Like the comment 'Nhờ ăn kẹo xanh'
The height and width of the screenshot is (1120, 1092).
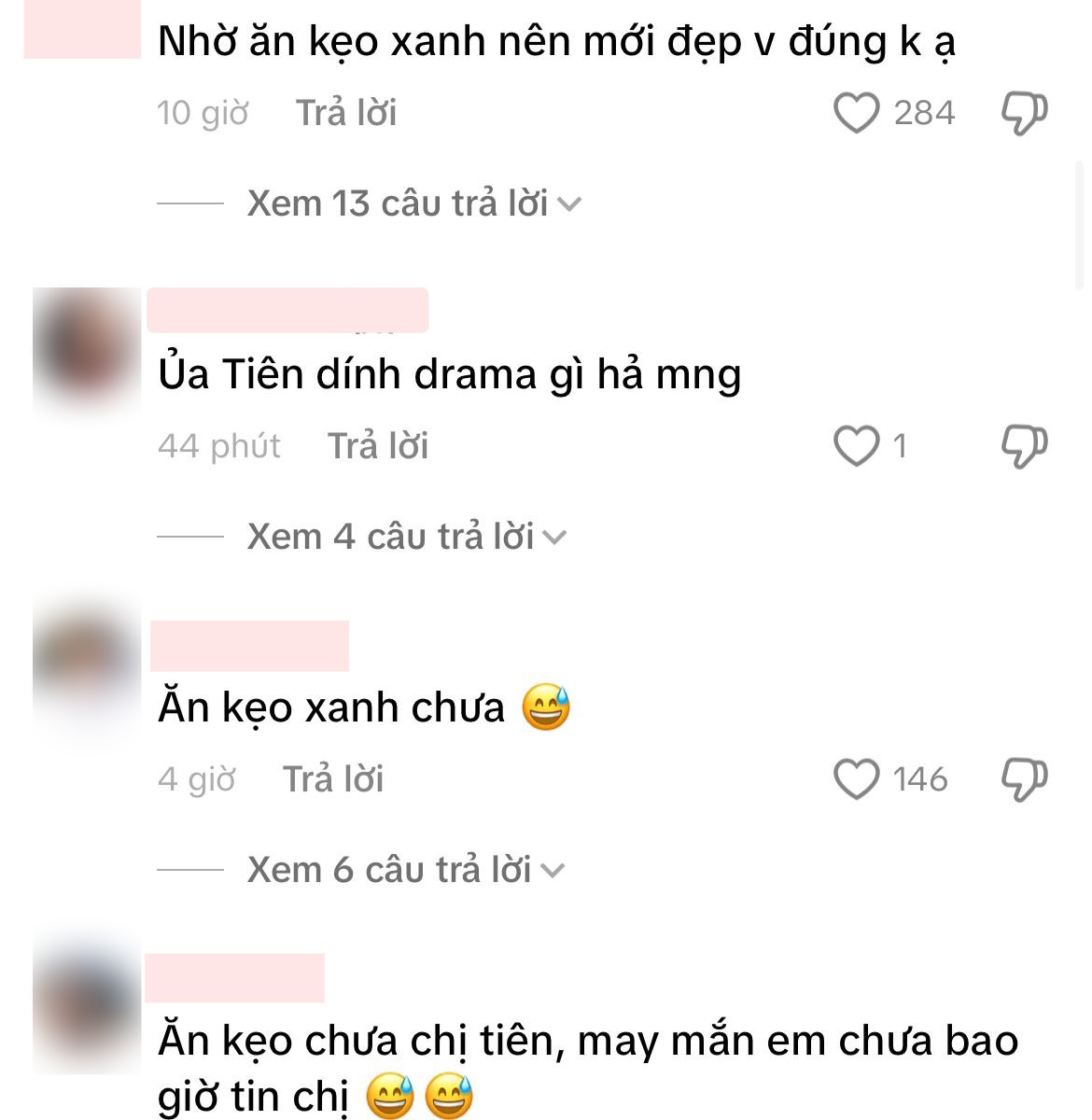[x=856, y=113]
